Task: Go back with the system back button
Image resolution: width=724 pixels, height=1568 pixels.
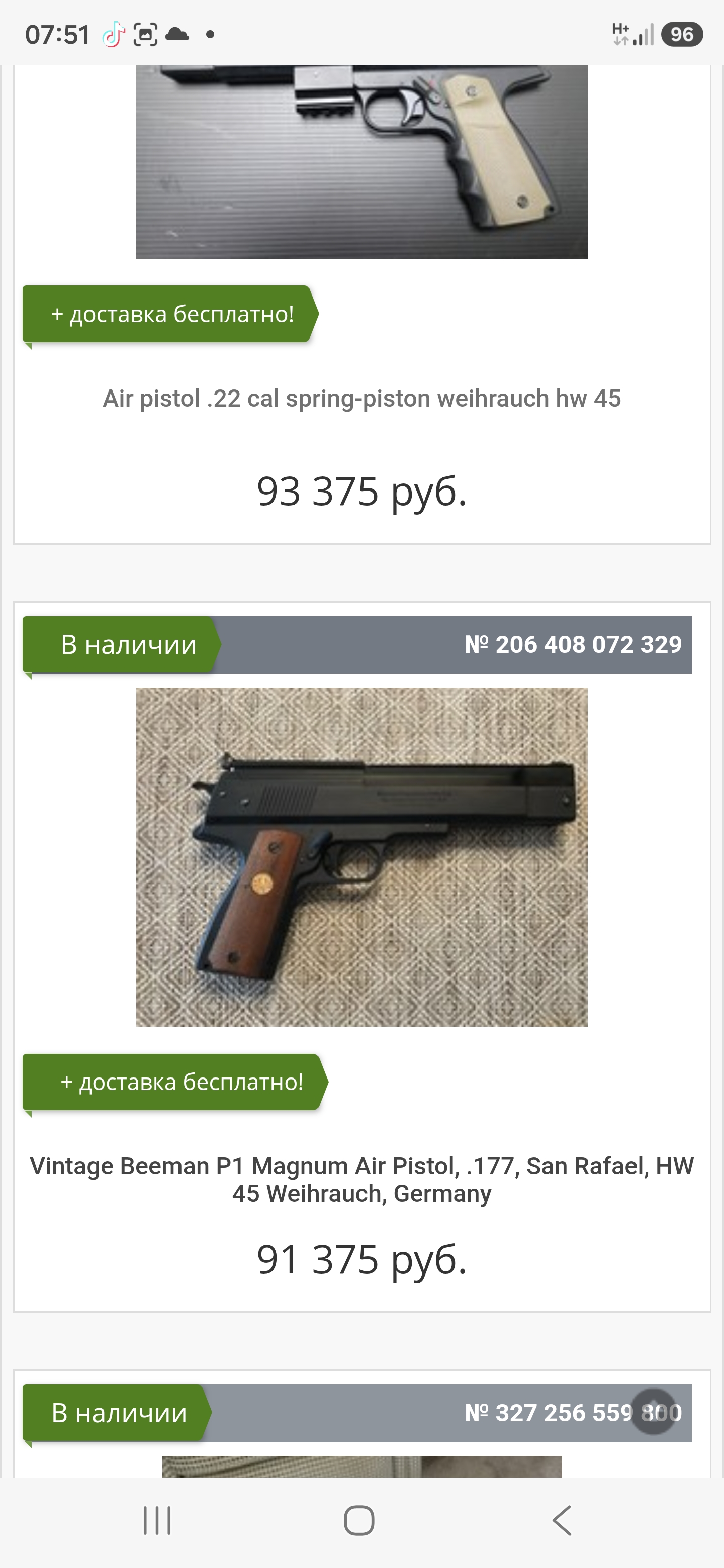Action: click(x=562, y=1521)
